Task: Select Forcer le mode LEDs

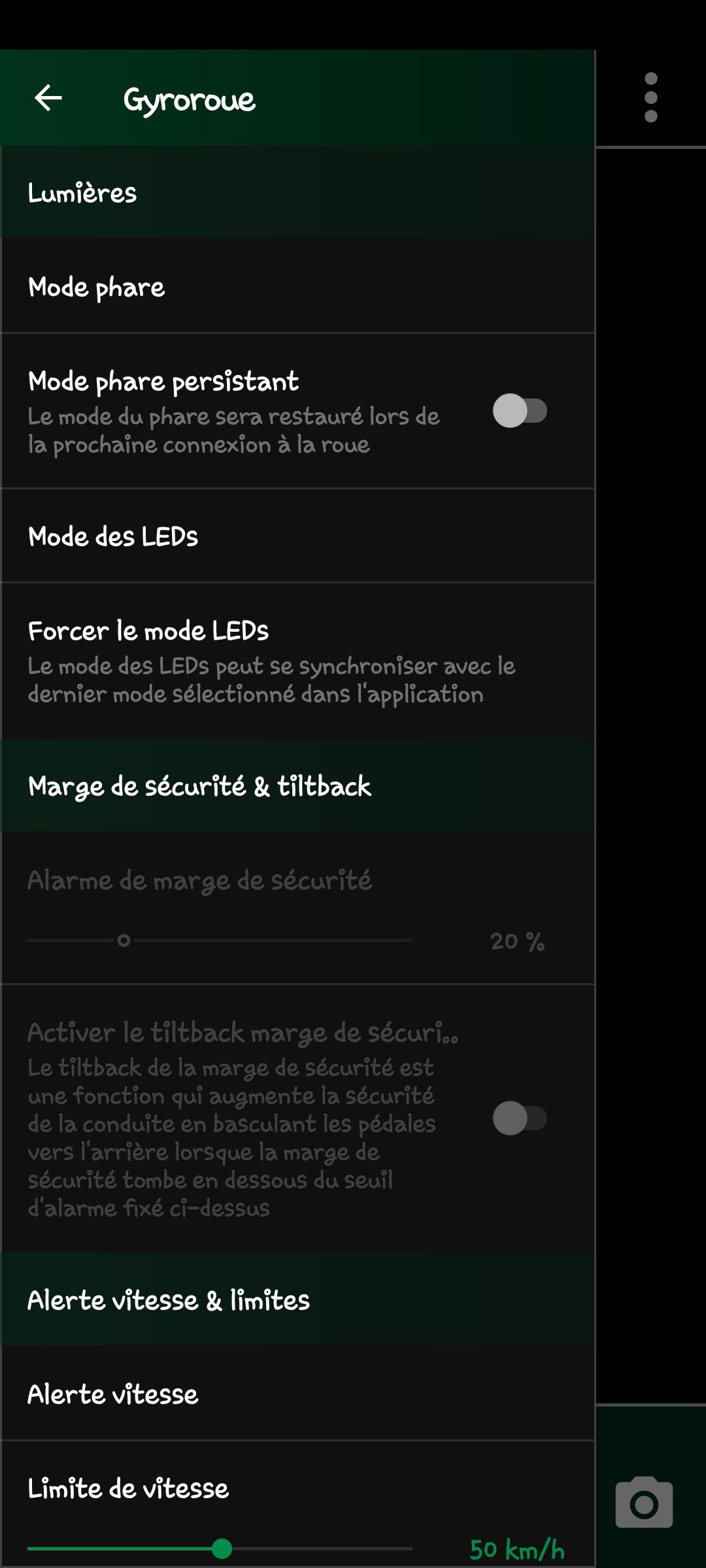Action: 297,661
